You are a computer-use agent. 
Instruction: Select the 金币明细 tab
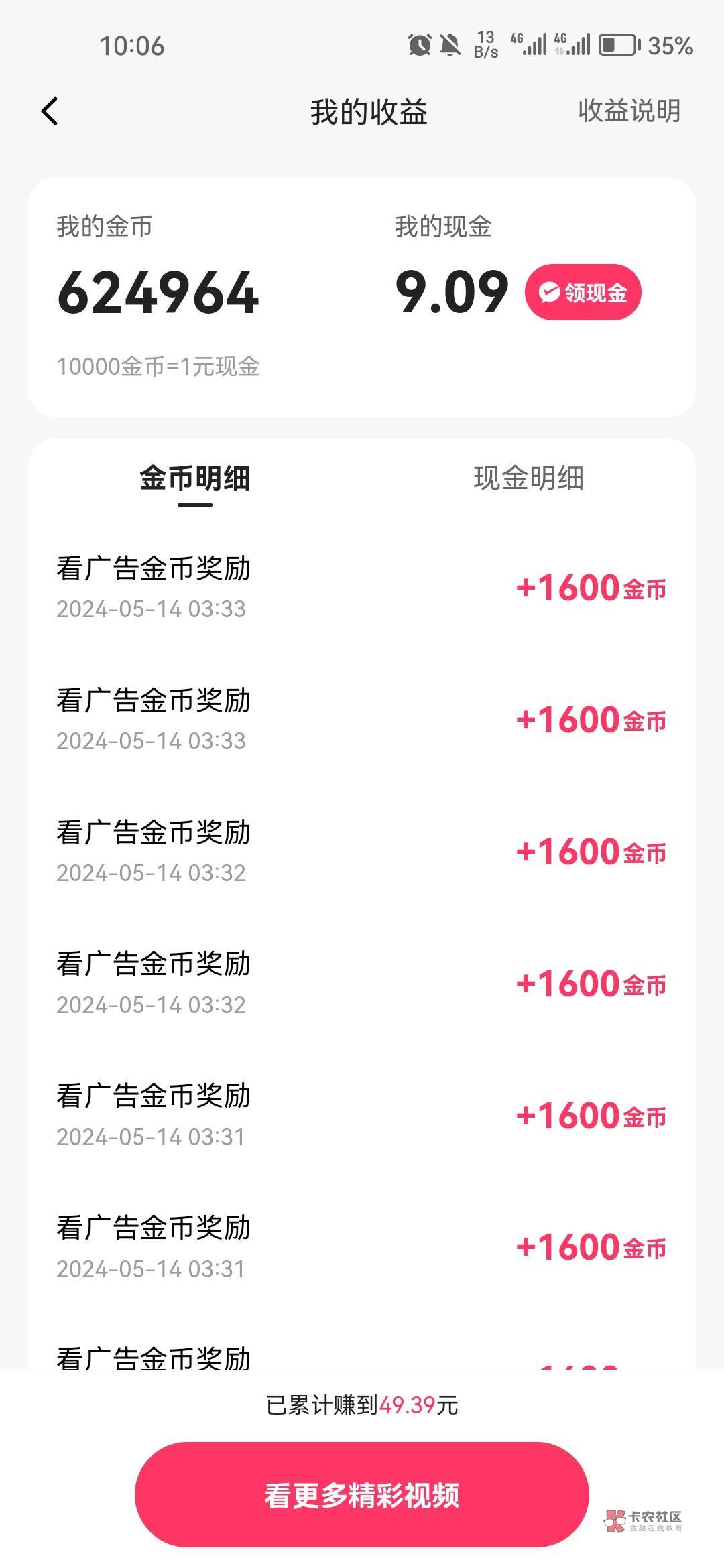194,478
